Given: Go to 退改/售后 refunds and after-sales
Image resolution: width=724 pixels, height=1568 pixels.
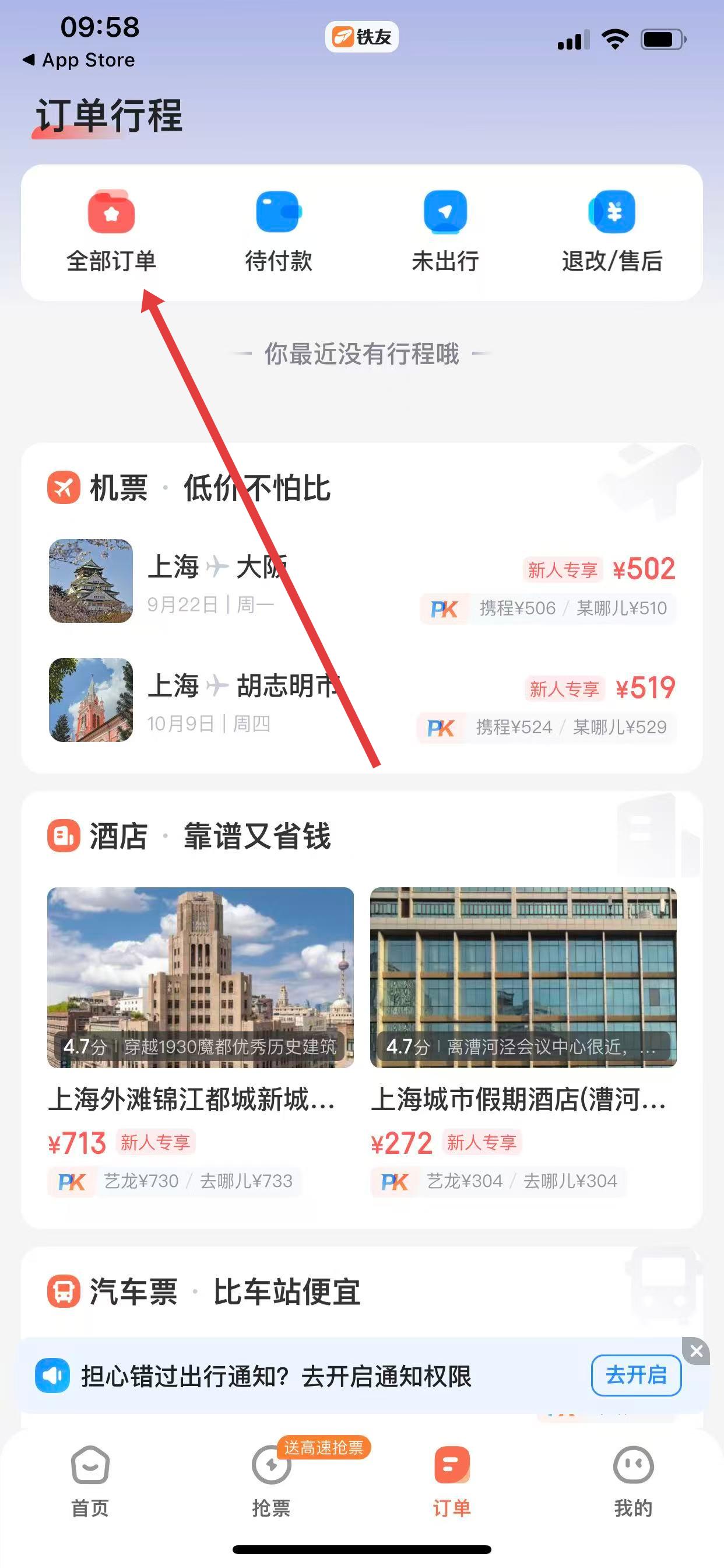Looking at the screenshot, I should click(x=611, y=230).
